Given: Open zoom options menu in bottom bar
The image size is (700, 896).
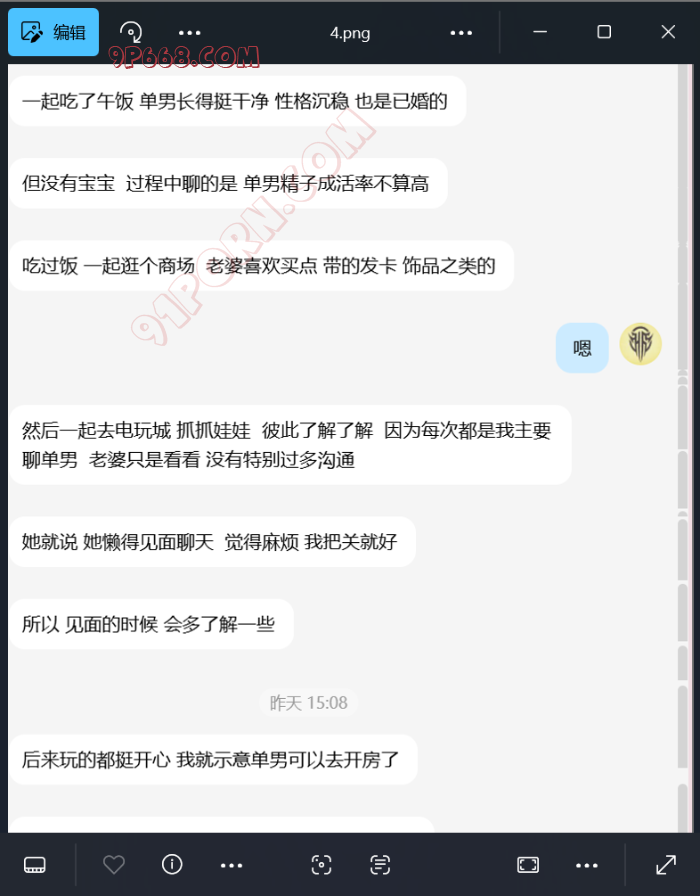Looking at the screenshot, I should coord(587,865).
